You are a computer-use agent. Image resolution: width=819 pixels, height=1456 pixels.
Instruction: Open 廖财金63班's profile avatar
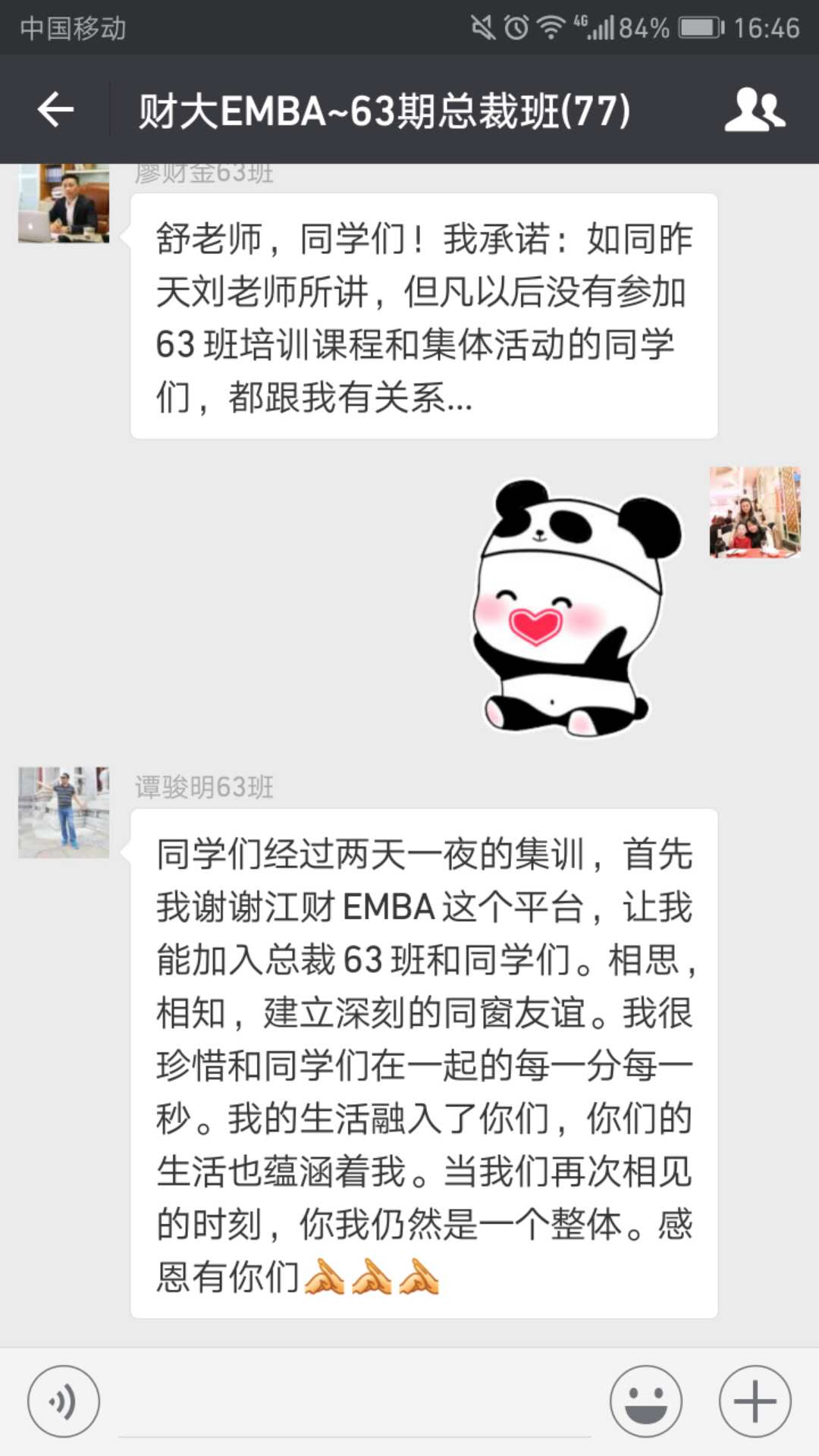[x=64, y=203]
